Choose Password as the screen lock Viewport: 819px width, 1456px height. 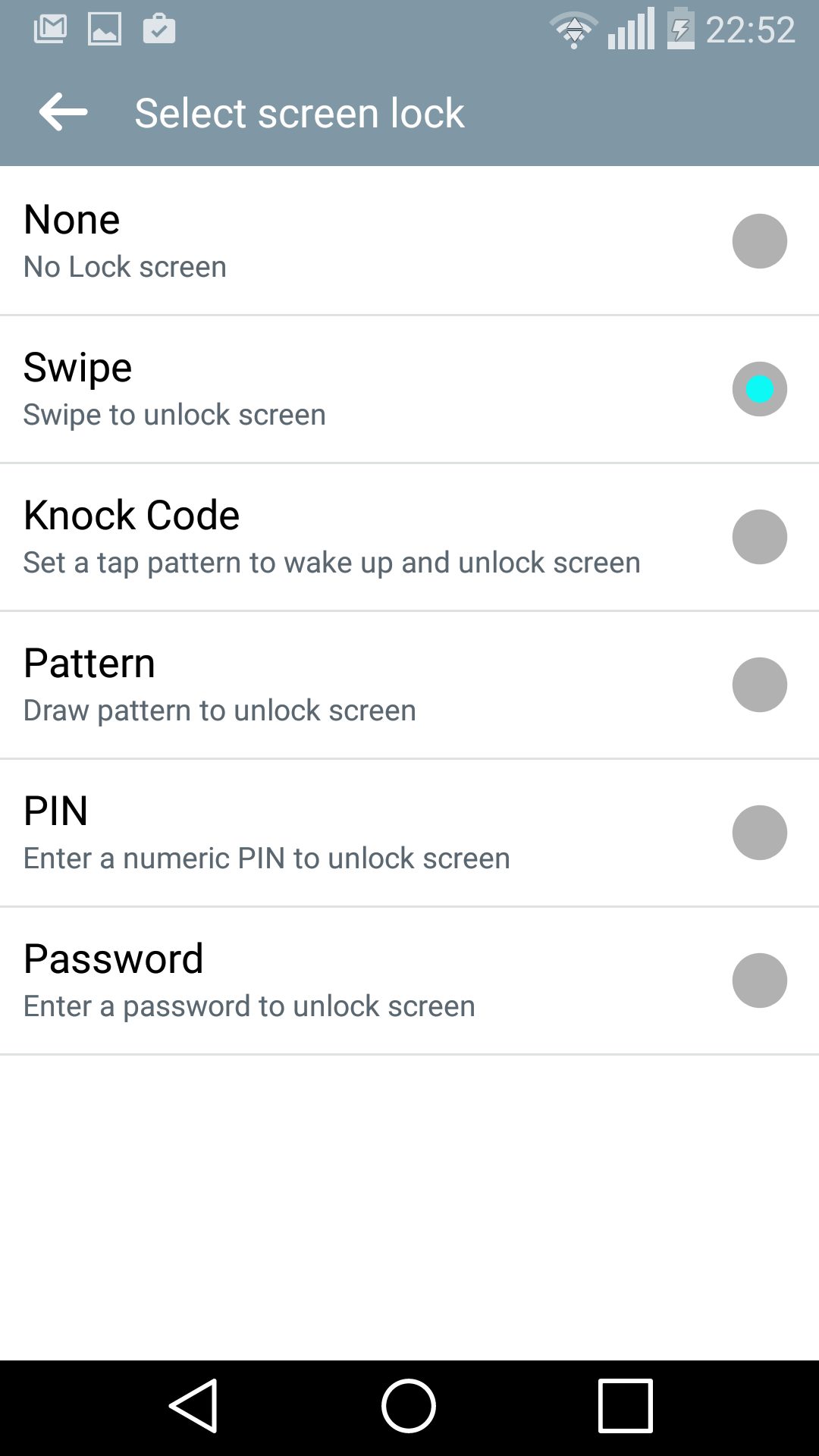pyautogui.click(x=409, y=981)
